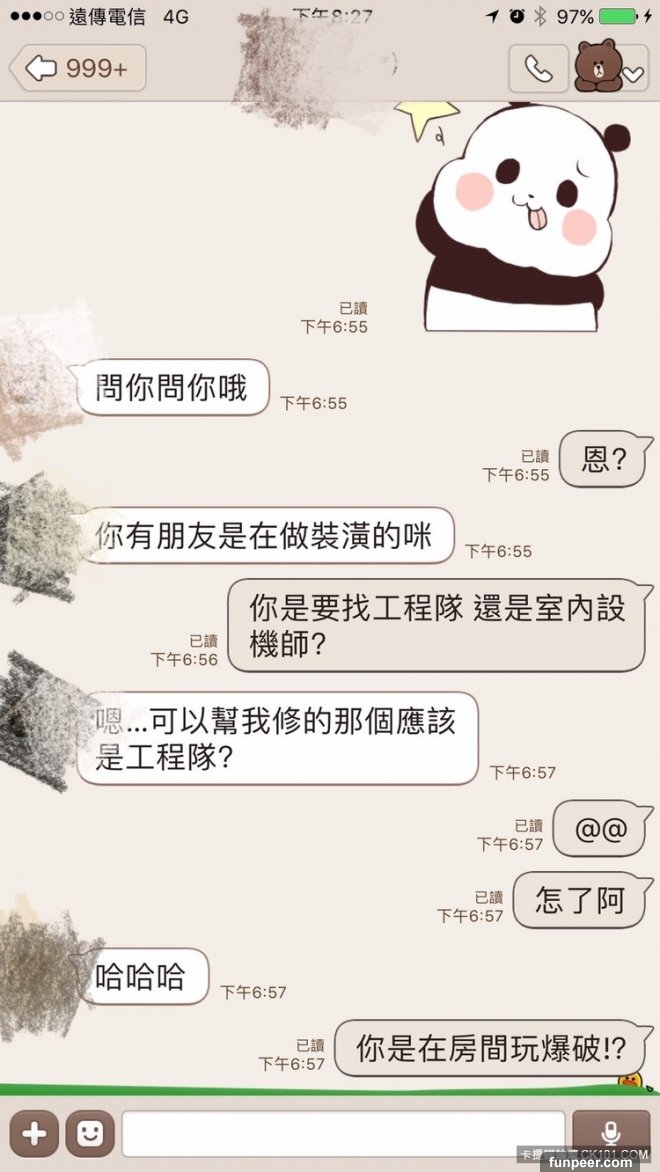Focus the message text input field

click(x=343, y=1134)
